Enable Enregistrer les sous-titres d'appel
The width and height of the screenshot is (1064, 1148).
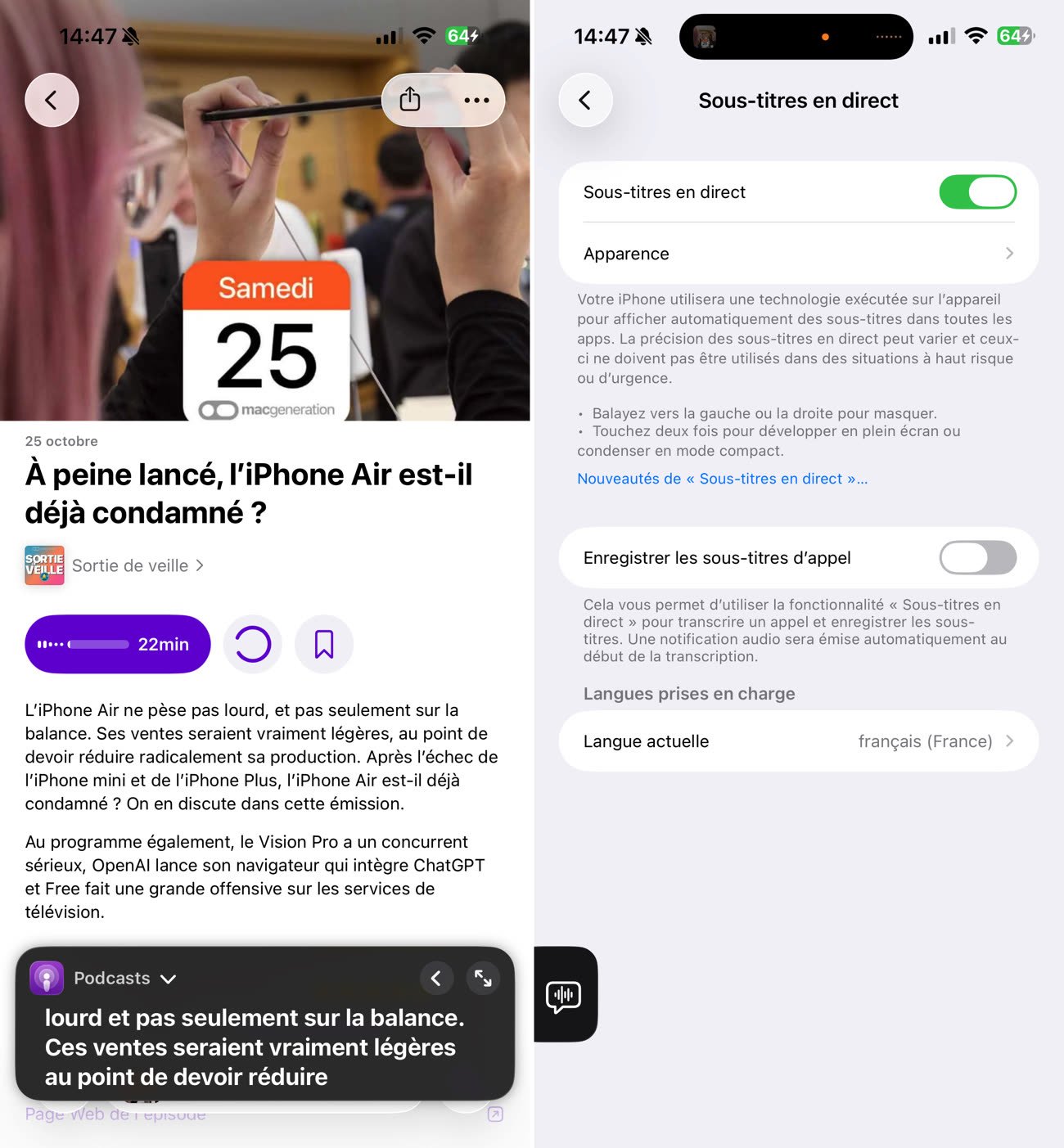point(977,558)
